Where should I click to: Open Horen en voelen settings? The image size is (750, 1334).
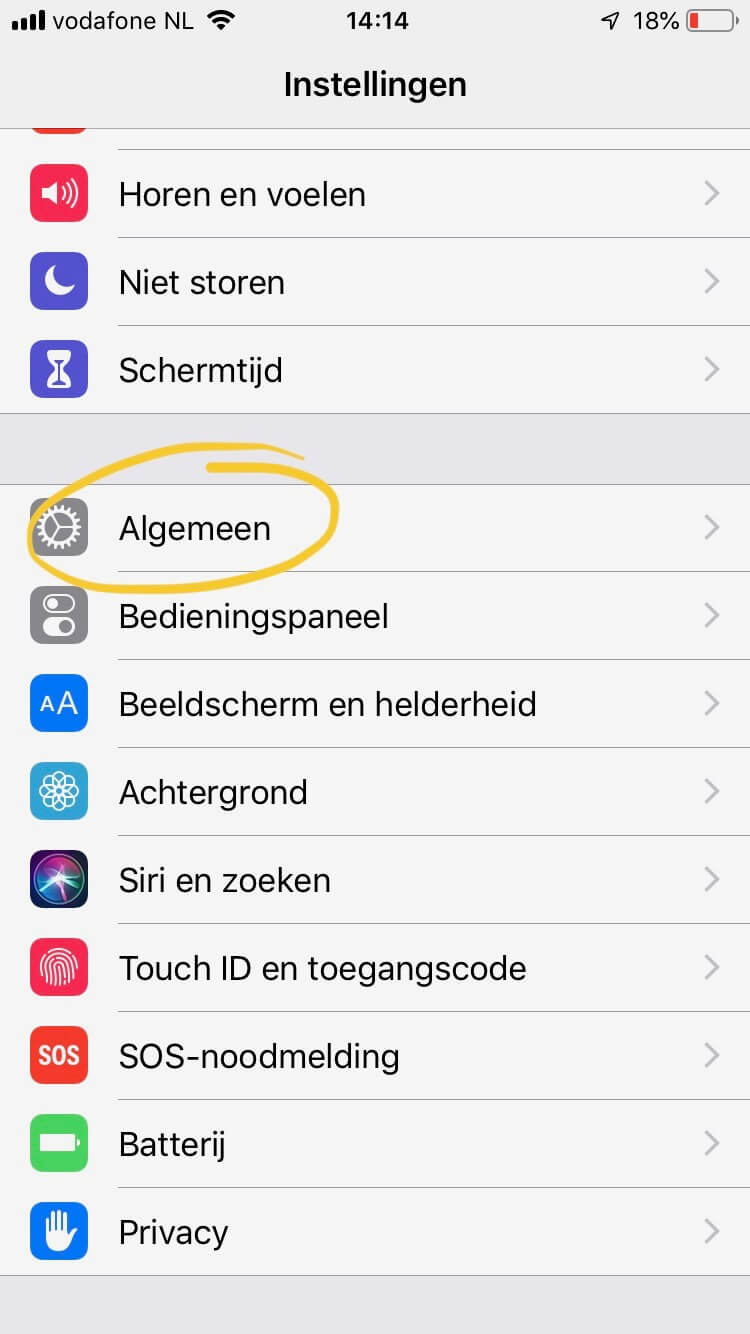pos(375,194)
